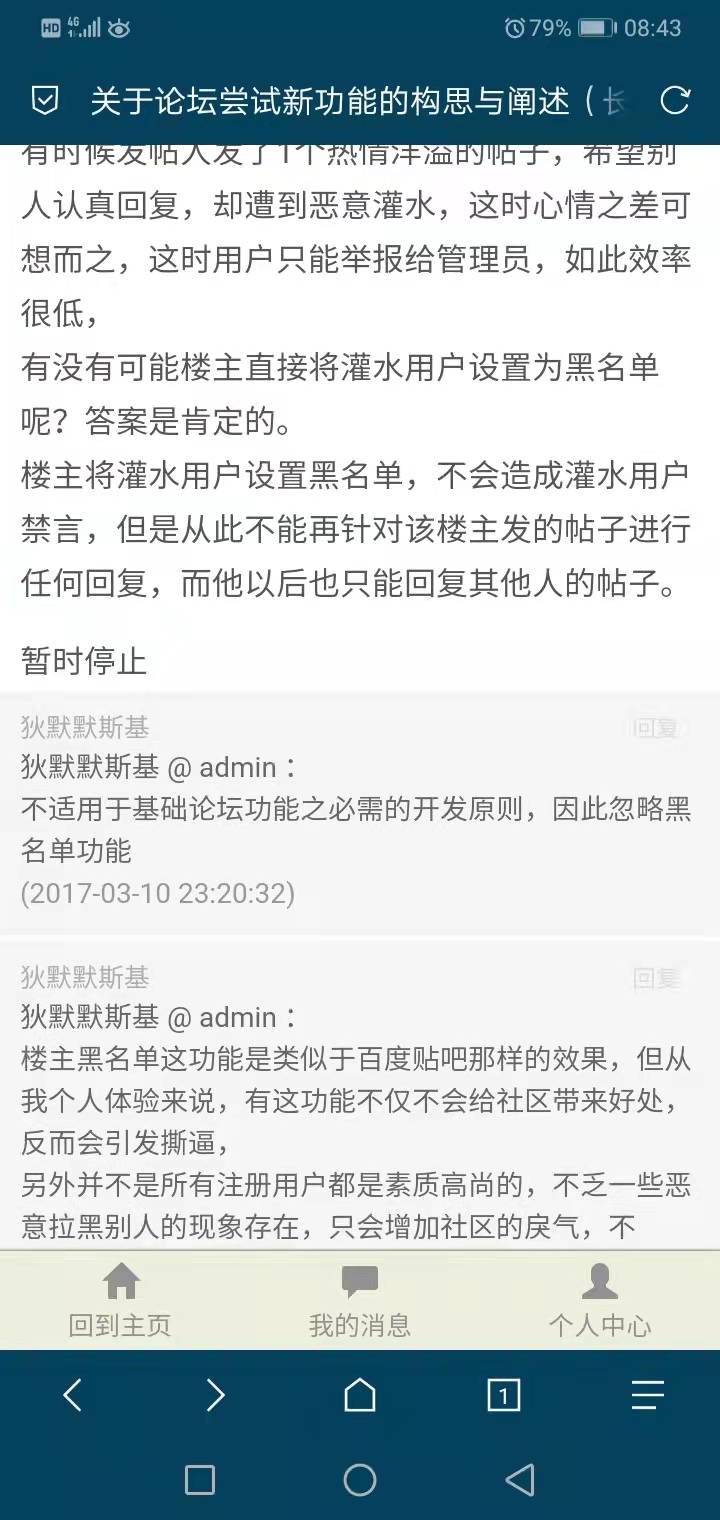
Task: Go back with the browser back arrow
Action: click(x=72, y=1394)
